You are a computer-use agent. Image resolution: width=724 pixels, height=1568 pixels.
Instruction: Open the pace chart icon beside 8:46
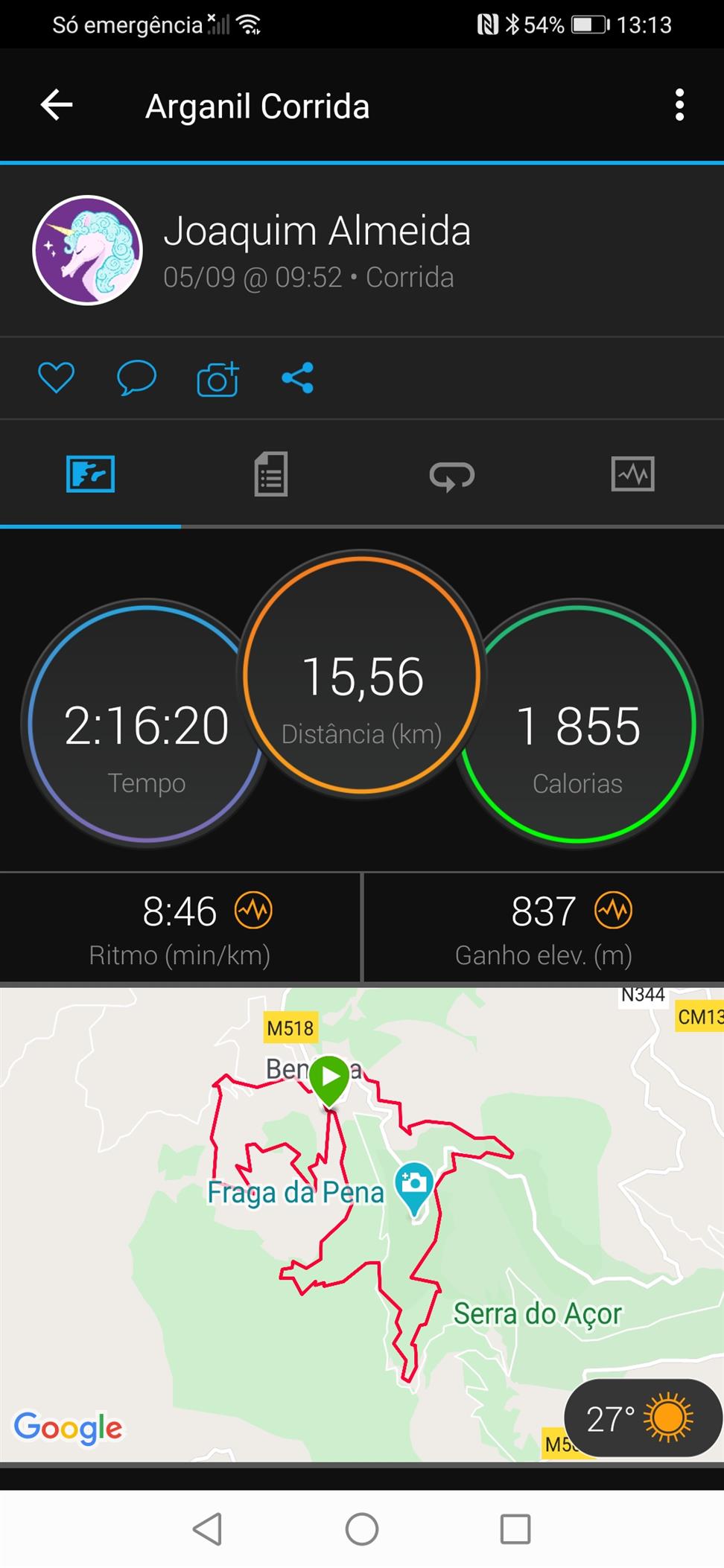pyautogui.click(x=254, y=910)
